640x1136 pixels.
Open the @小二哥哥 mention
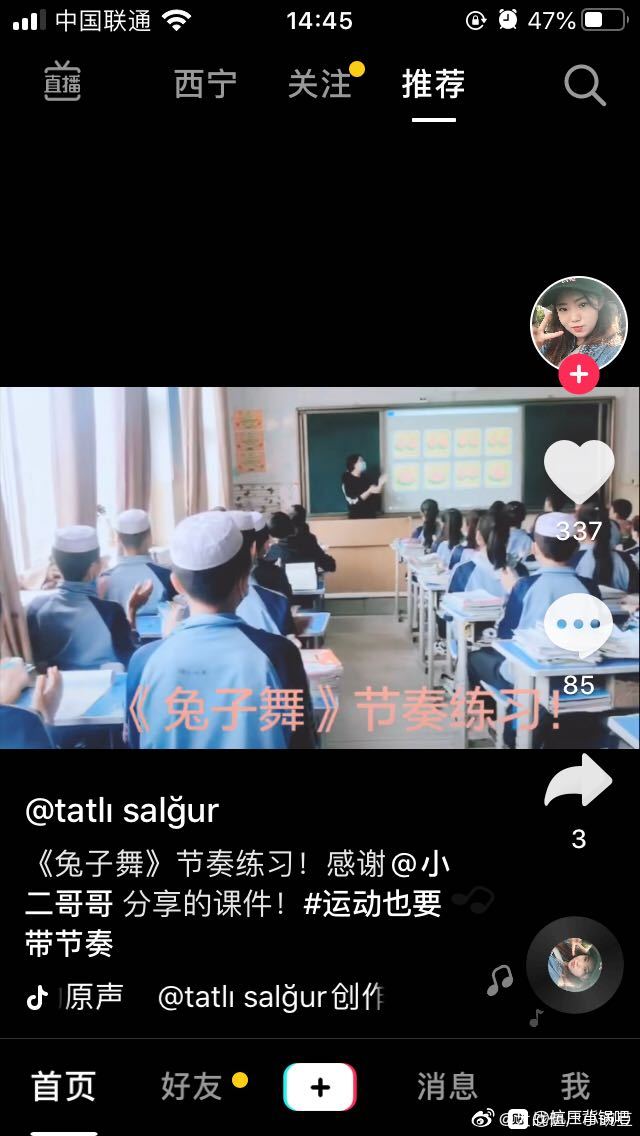tap(418, 863)
